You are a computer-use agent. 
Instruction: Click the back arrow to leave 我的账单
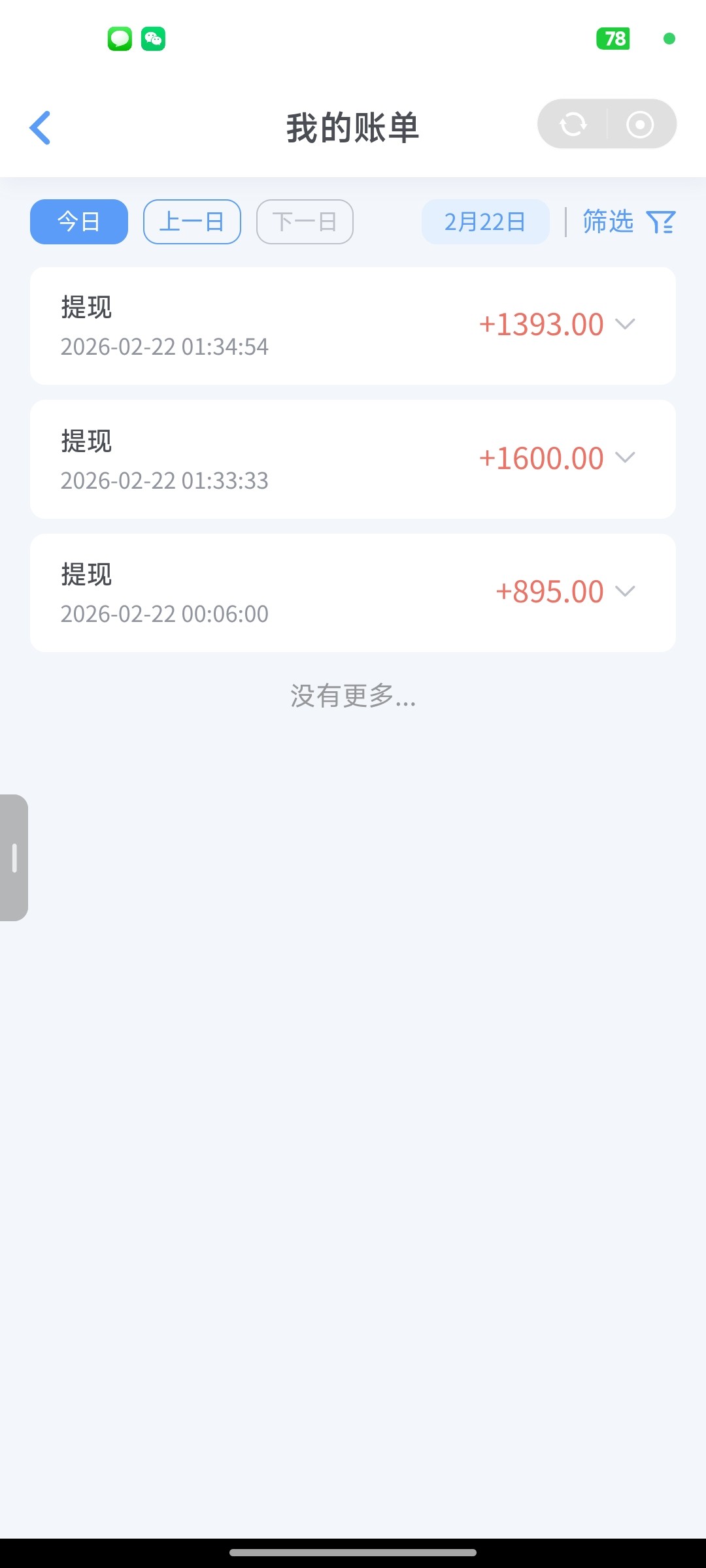tap(41, 127)
